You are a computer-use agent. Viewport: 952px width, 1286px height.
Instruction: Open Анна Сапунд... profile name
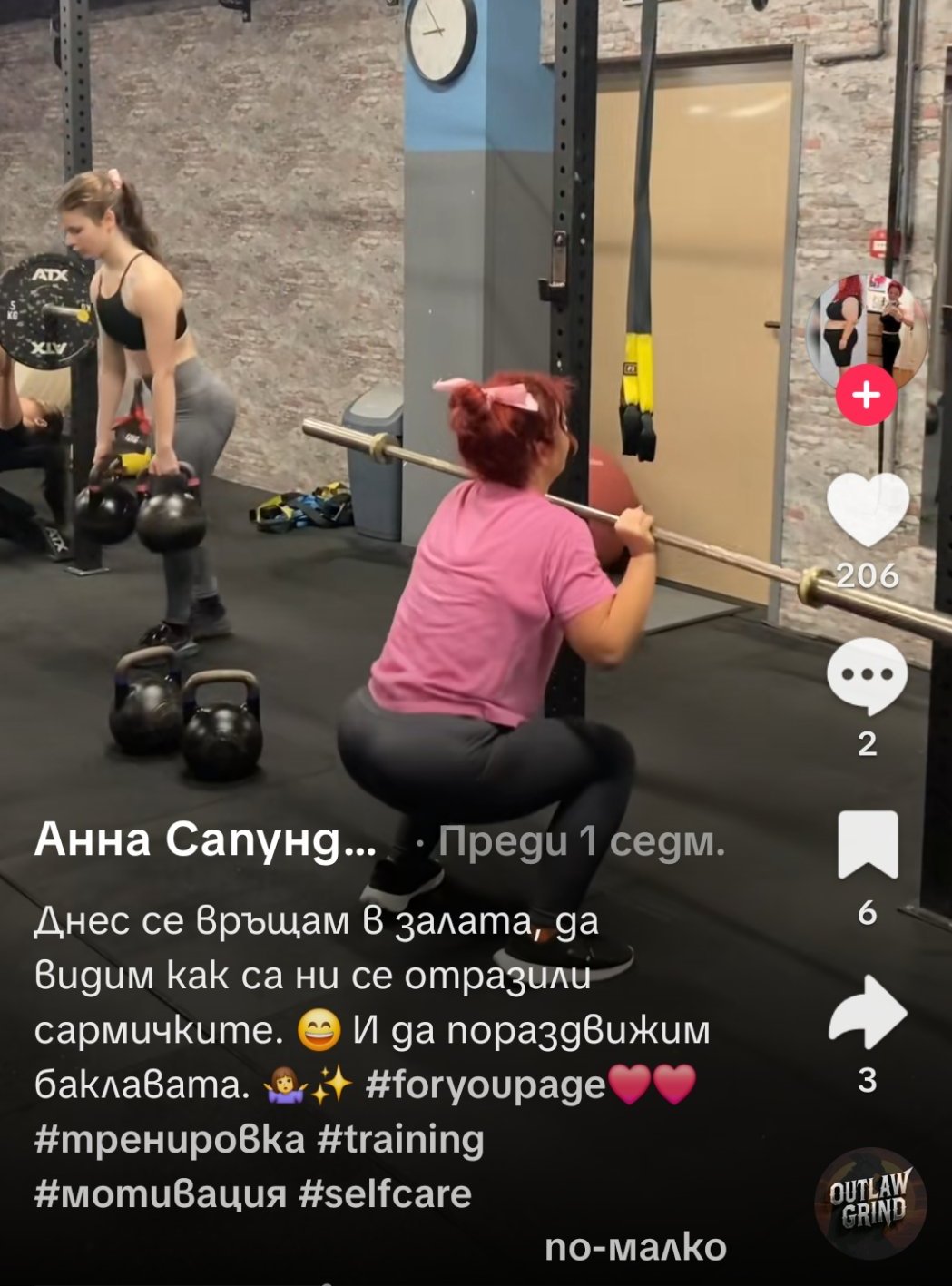(x=205, y=840)
